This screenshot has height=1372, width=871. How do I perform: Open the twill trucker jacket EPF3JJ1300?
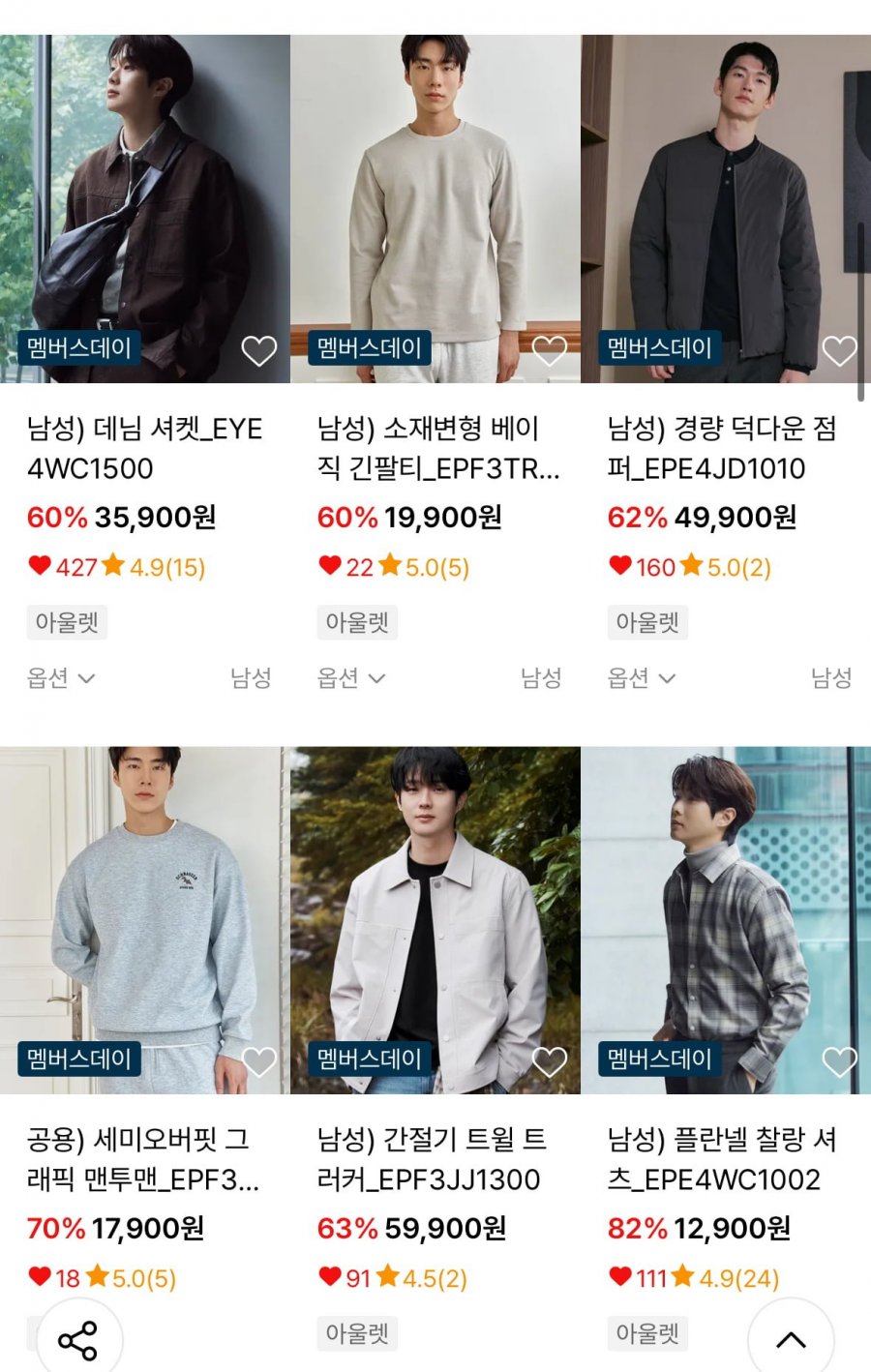[x=435, y=919]
